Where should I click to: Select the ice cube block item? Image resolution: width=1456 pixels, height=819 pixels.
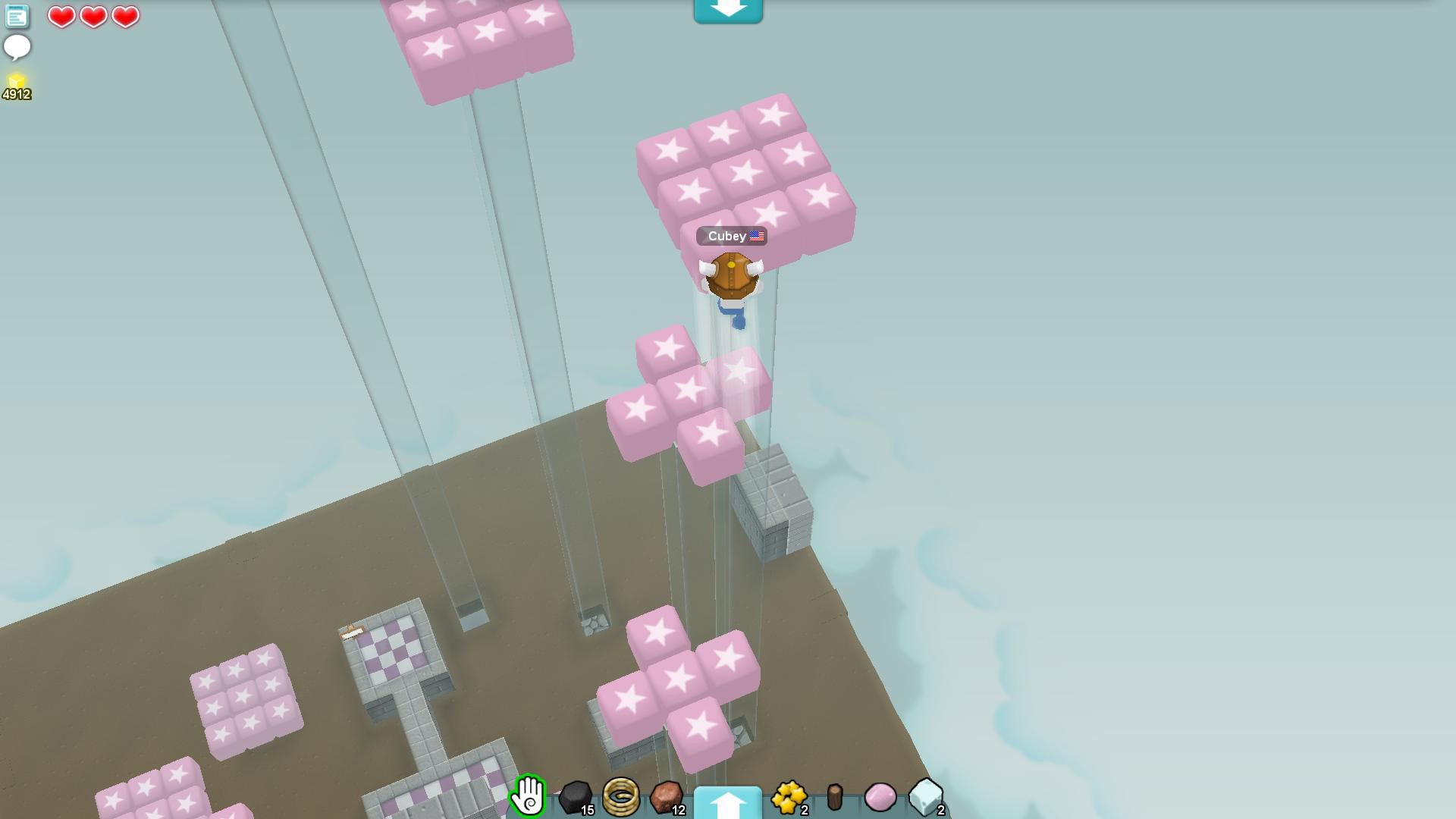(x=926, y=797)
